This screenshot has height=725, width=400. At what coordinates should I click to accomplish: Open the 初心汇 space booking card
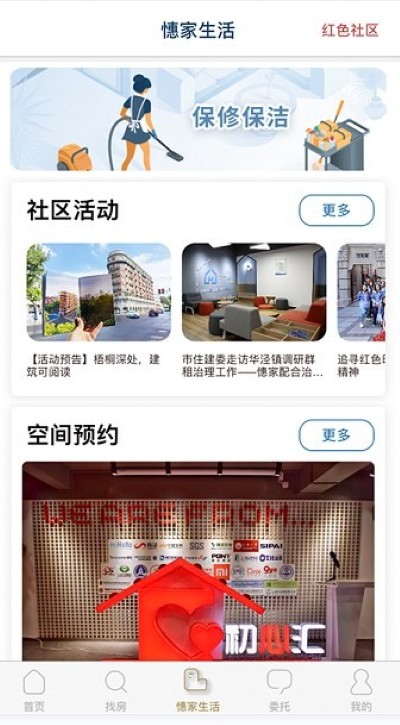click(x=198, y=561)
